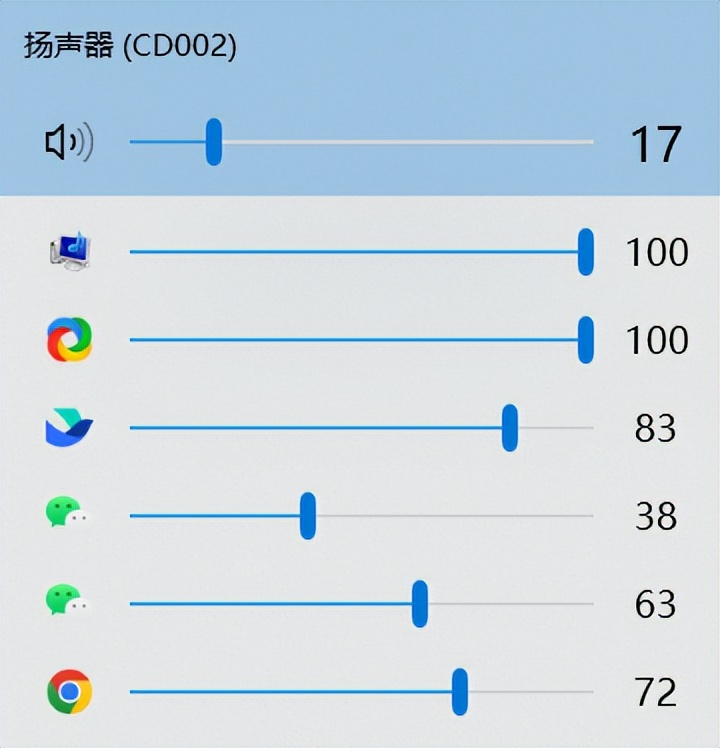Click the 100 beside System Sounds
Viewport: 720px width, 748px height.
click(657, 253)
